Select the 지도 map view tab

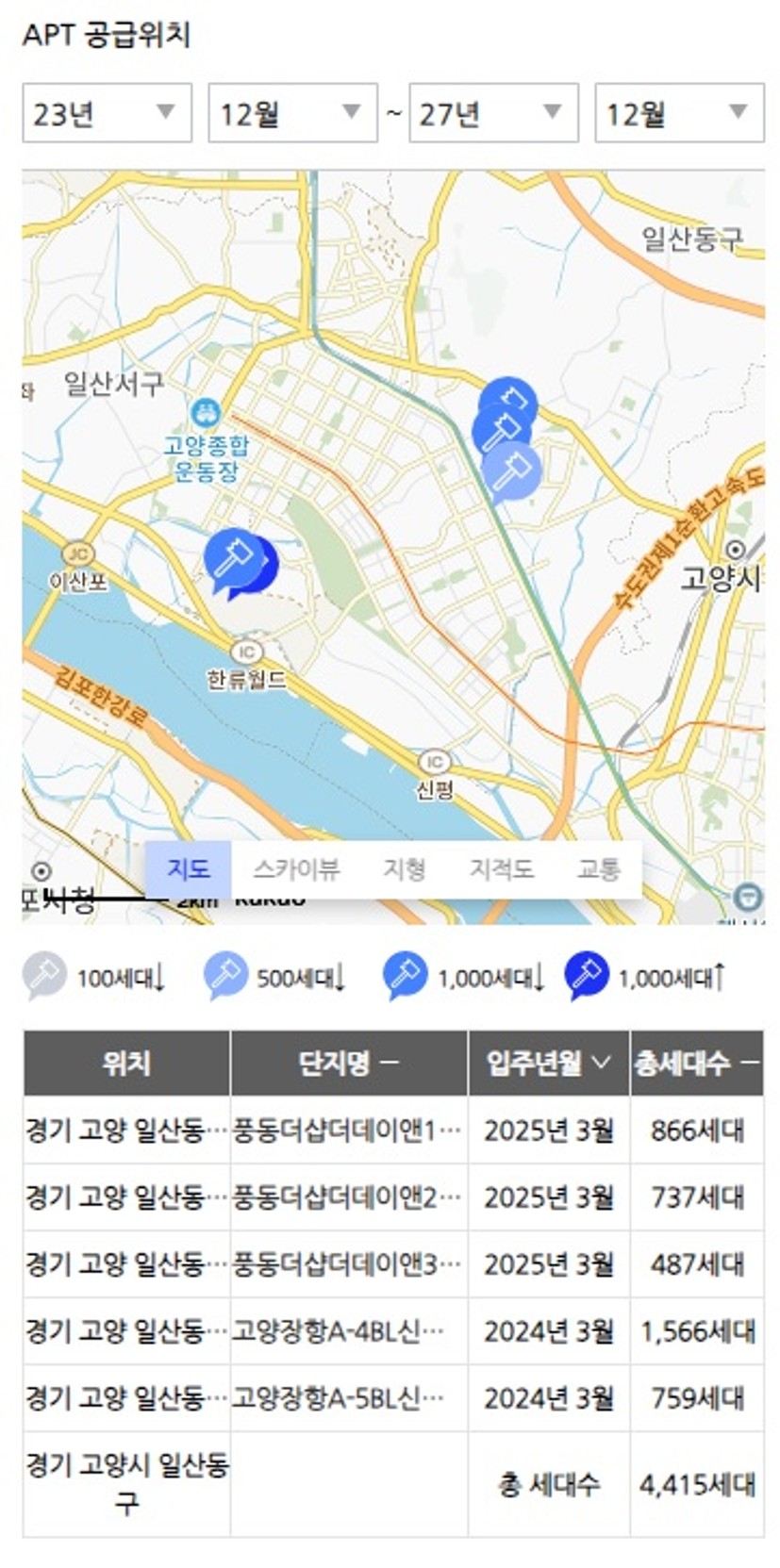189,868
